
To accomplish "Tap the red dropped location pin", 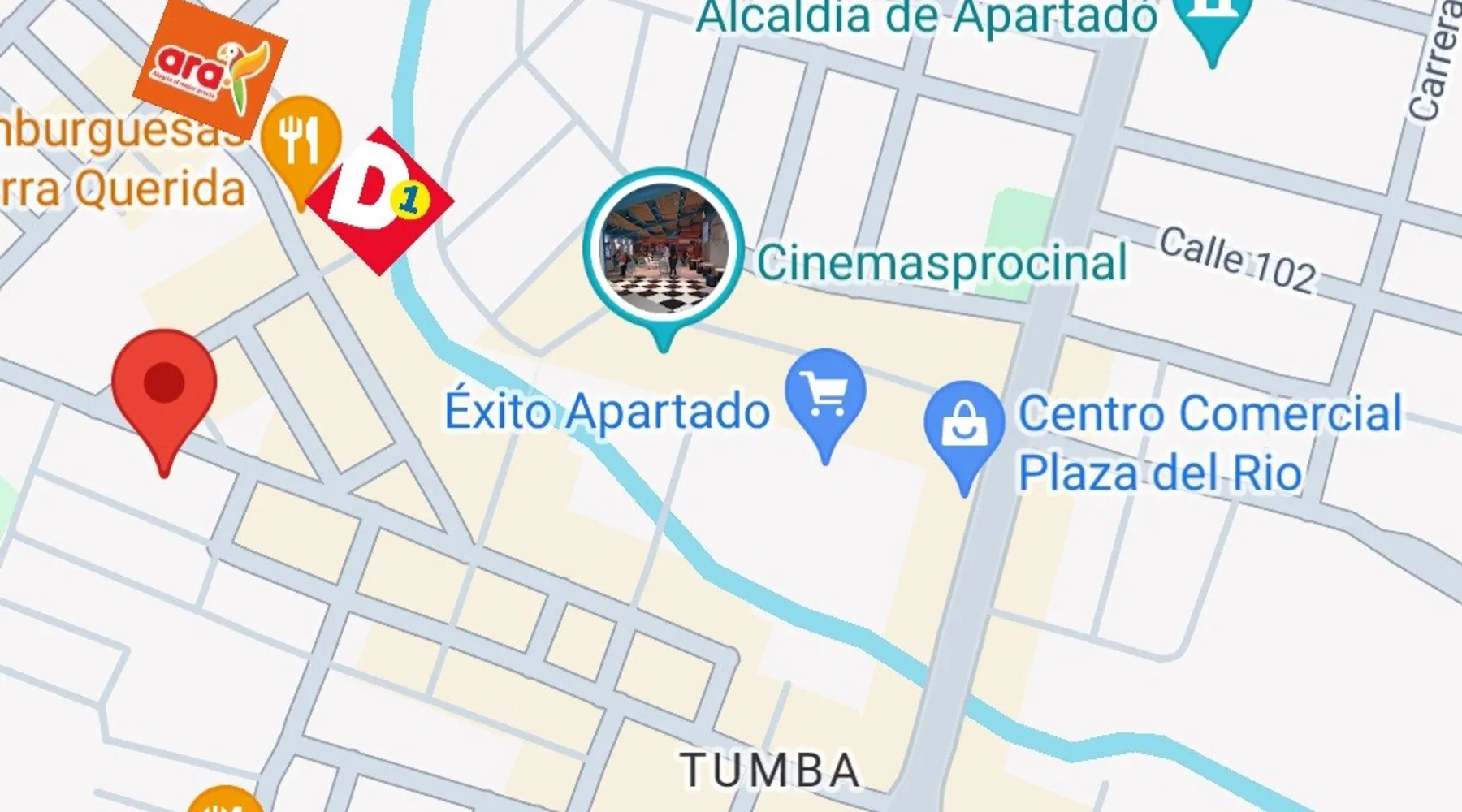I will coord(164,386).
